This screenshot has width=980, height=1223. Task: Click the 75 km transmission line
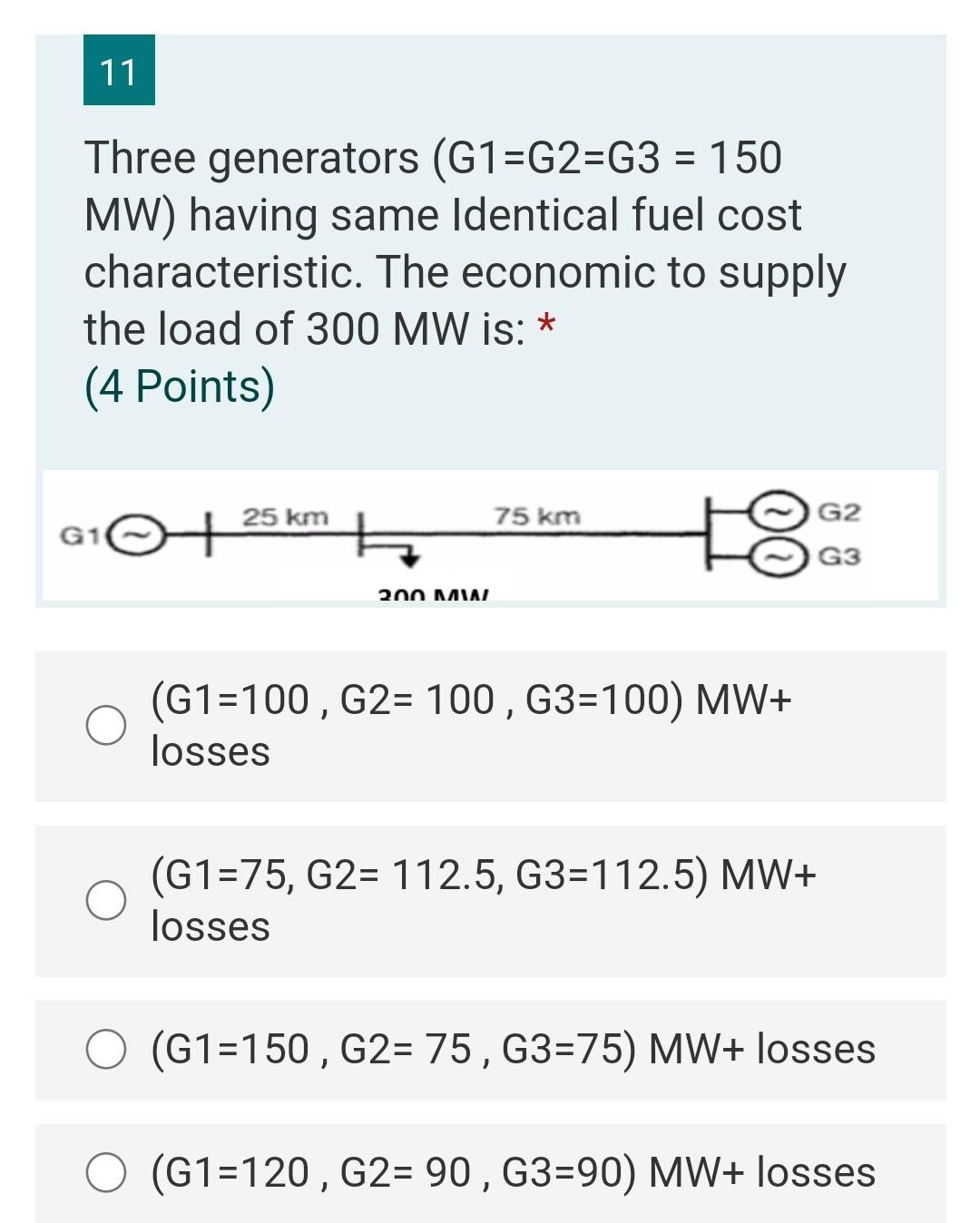pos(544,533)
